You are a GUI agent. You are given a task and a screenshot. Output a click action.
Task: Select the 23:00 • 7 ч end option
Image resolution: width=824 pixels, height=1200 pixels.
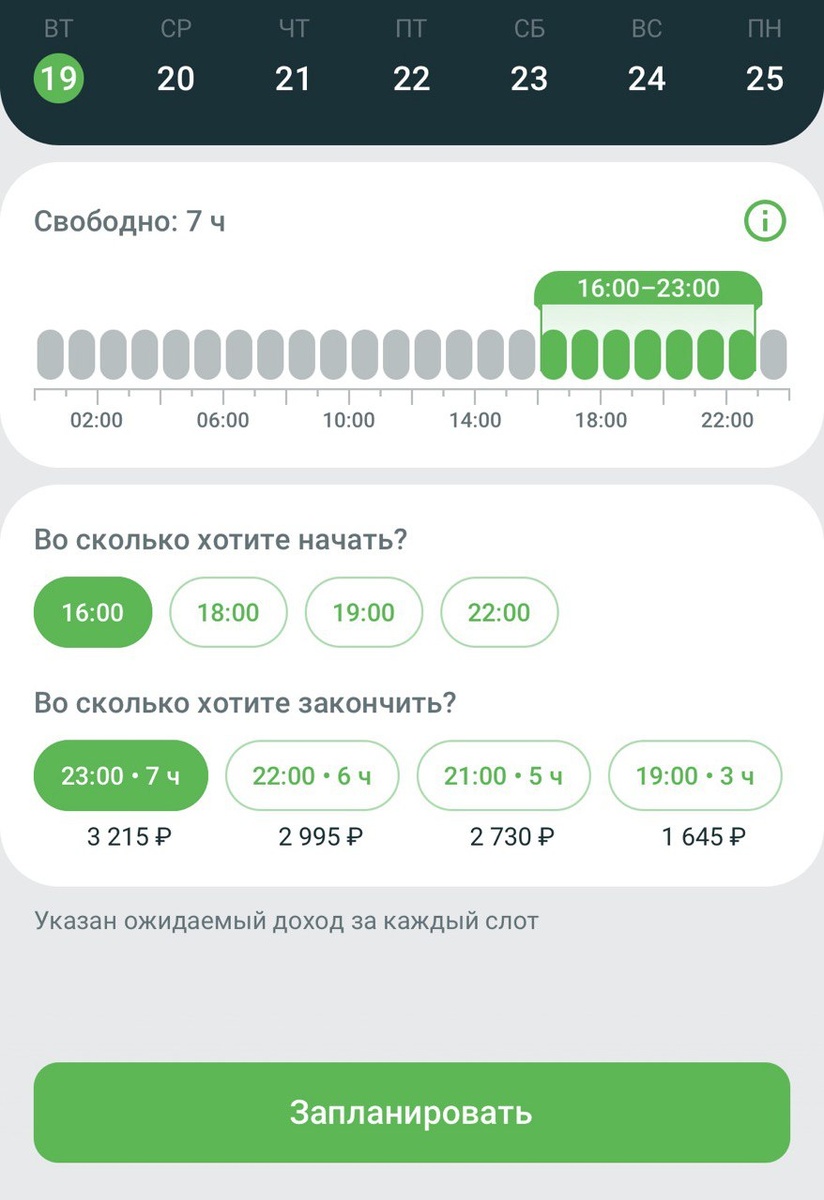[x=120, y=775]
